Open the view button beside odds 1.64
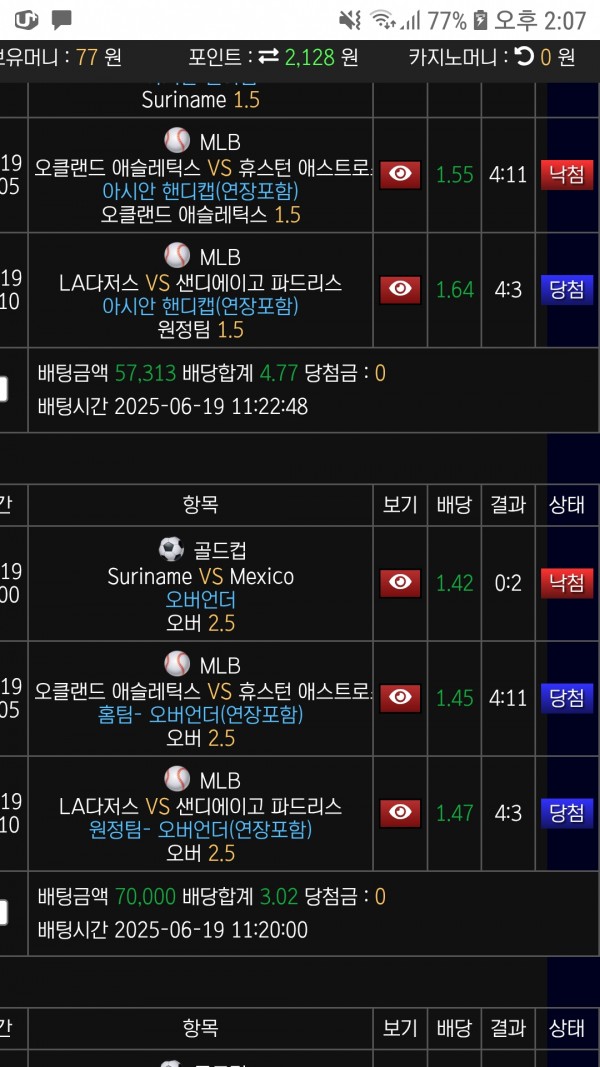The image size is (600, 1067). [x=400, y=290]
